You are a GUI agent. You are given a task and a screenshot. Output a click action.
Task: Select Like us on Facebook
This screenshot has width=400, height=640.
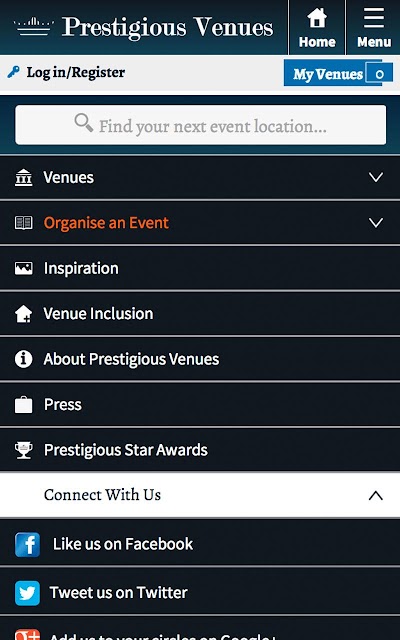[x=200, y=544]
